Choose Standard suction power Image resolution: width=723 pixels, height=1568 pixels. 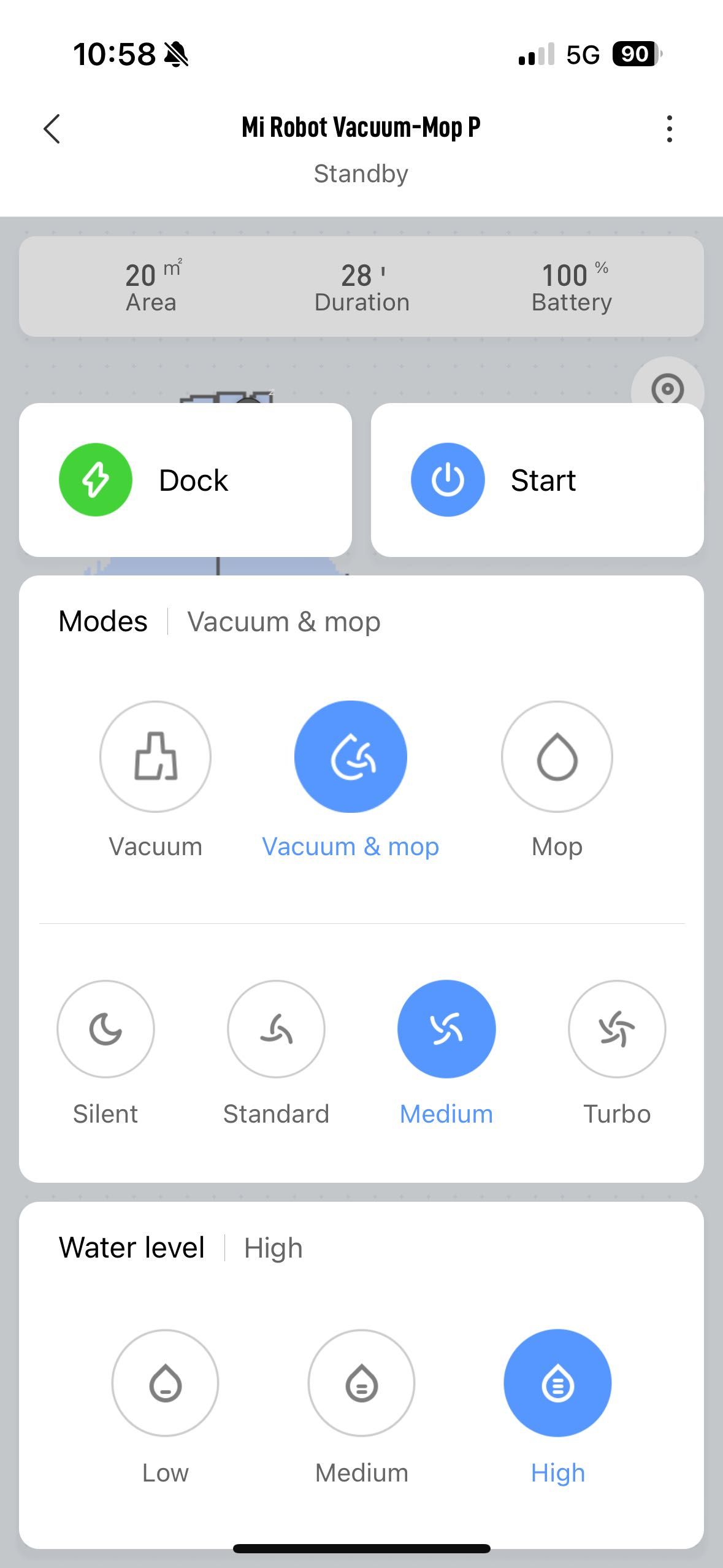coord(276,1029)
